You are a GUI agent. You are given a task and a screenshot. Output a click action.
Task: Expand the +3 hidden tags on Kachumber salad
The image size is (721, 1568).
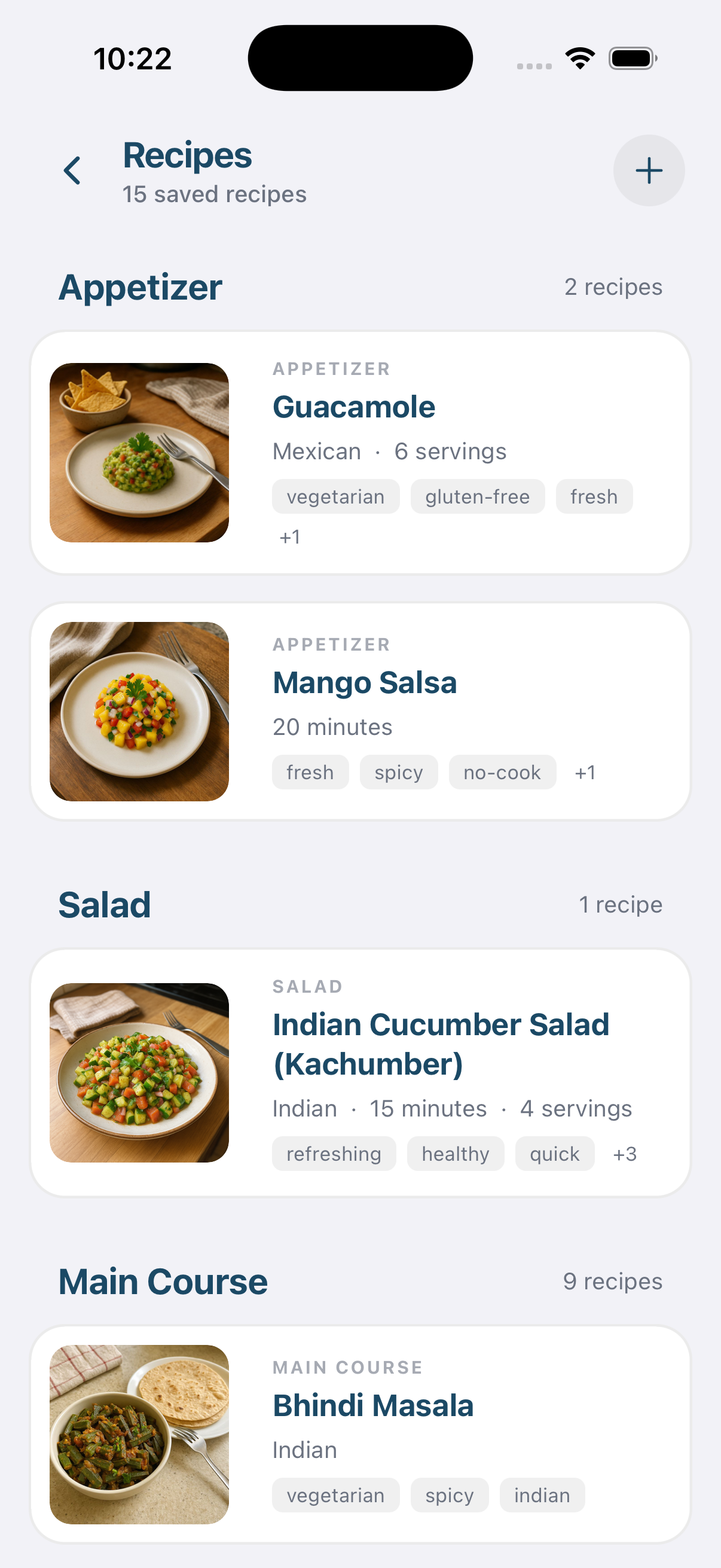tap(625, 1153)
